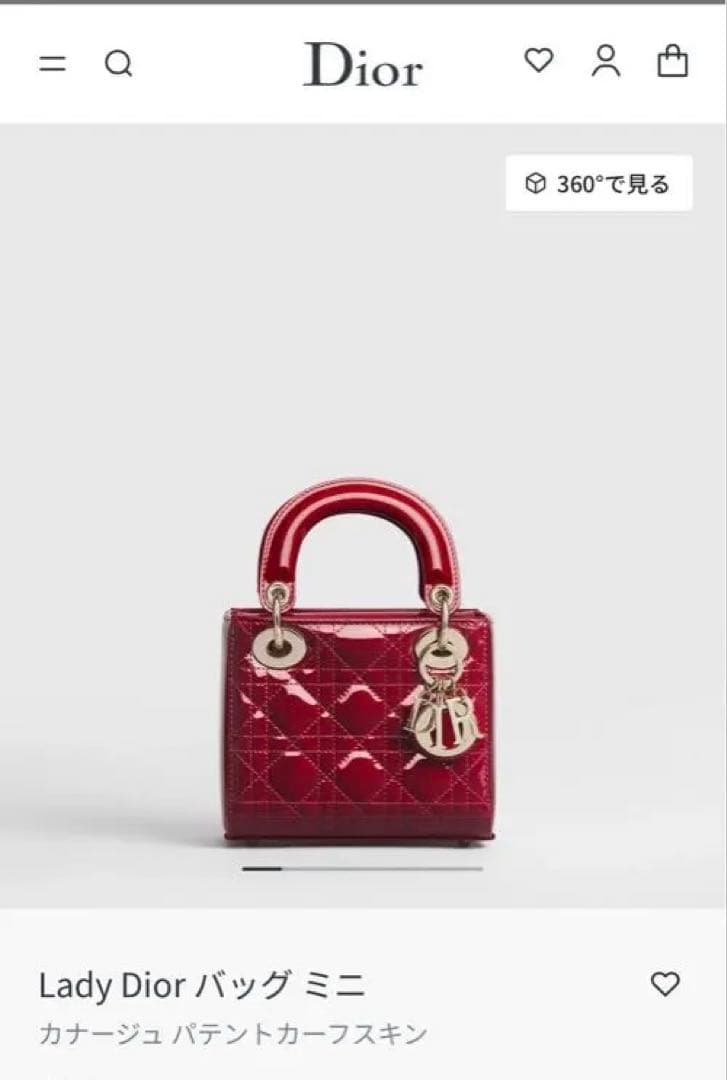Open the hamburger menu

point(52,65)
